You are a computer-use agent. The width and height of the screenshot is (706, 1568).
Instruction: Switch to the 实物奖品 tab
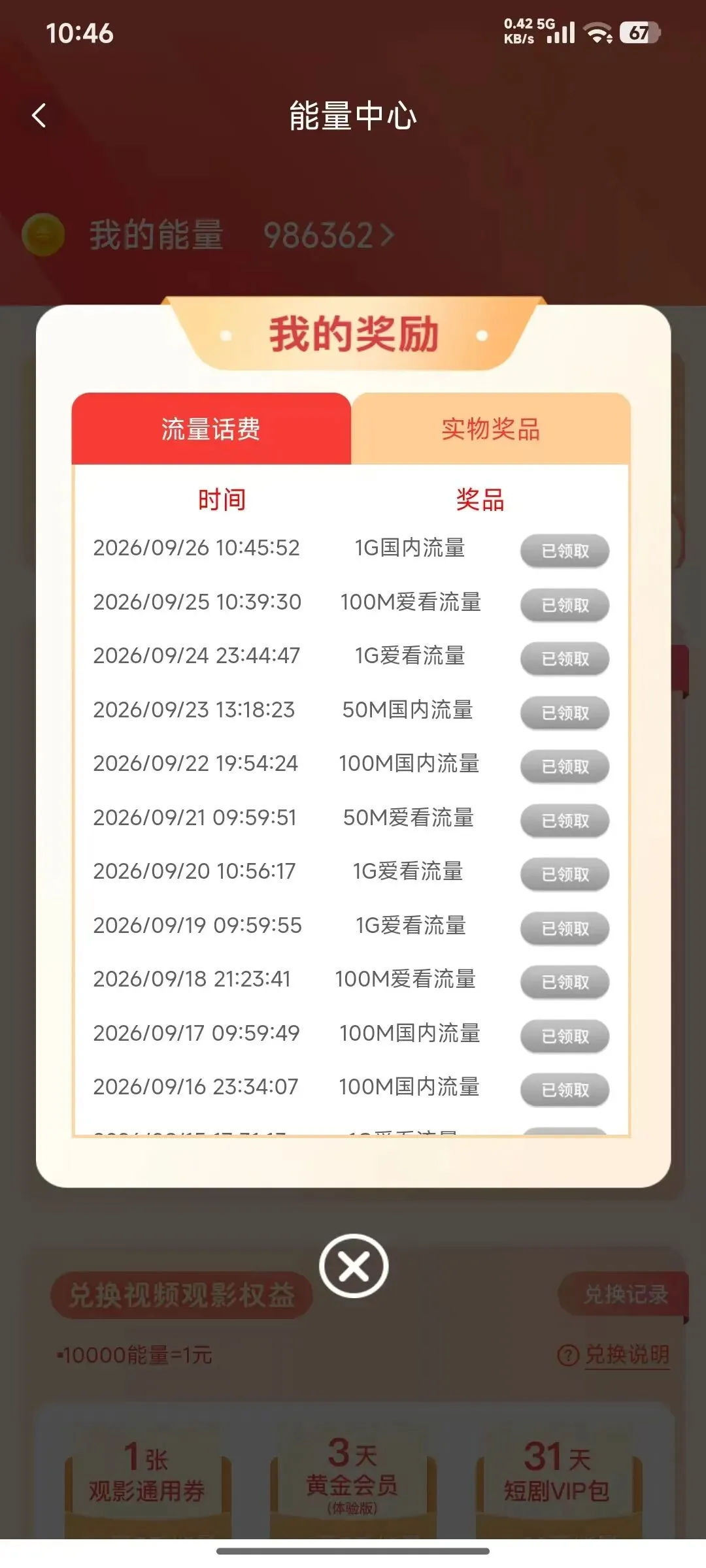[x=491, y=429]
